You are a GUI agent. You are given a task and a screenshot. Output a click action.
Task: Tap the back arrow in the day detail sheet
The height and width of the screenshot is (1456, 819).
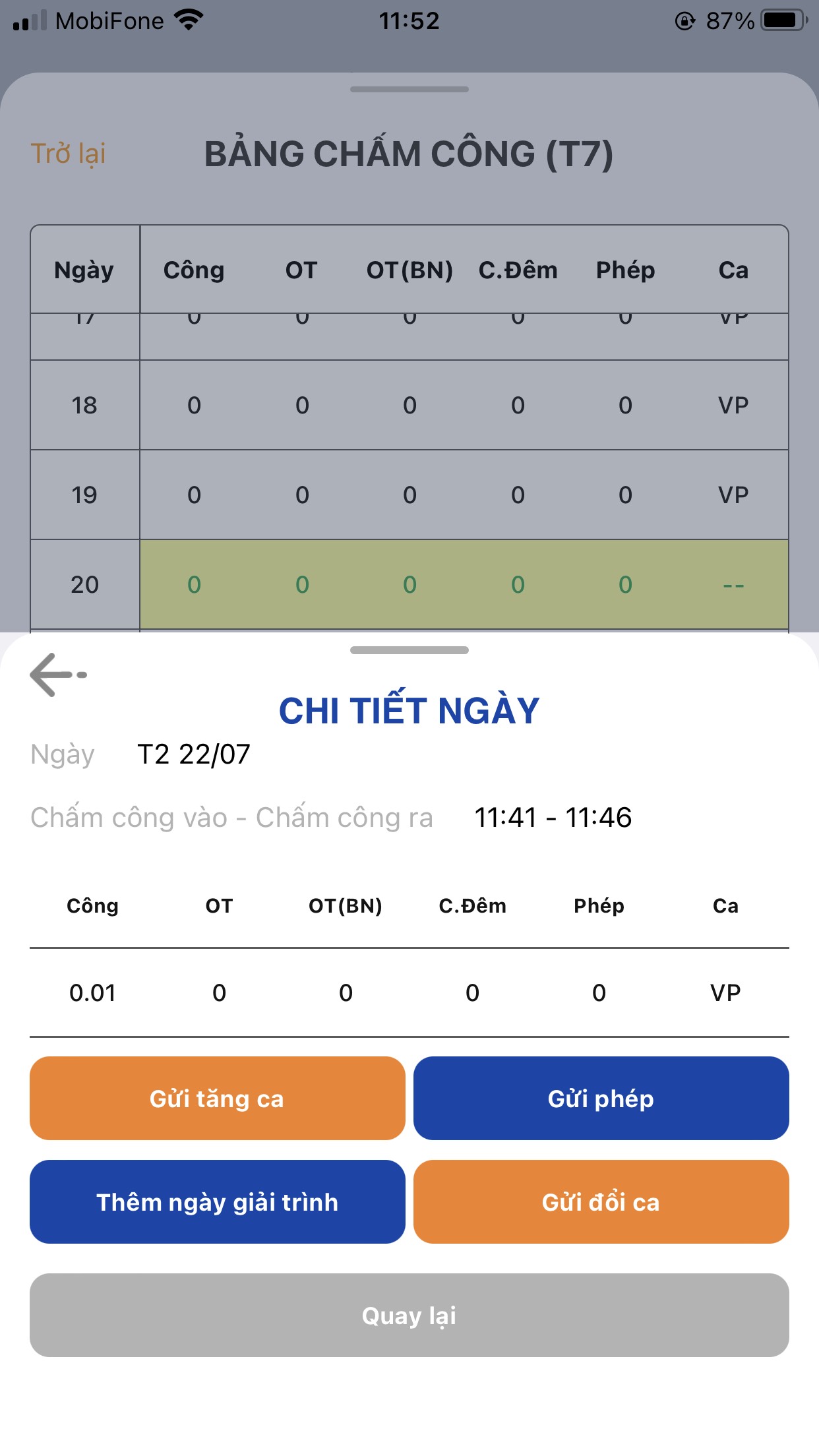click(58, 675)
